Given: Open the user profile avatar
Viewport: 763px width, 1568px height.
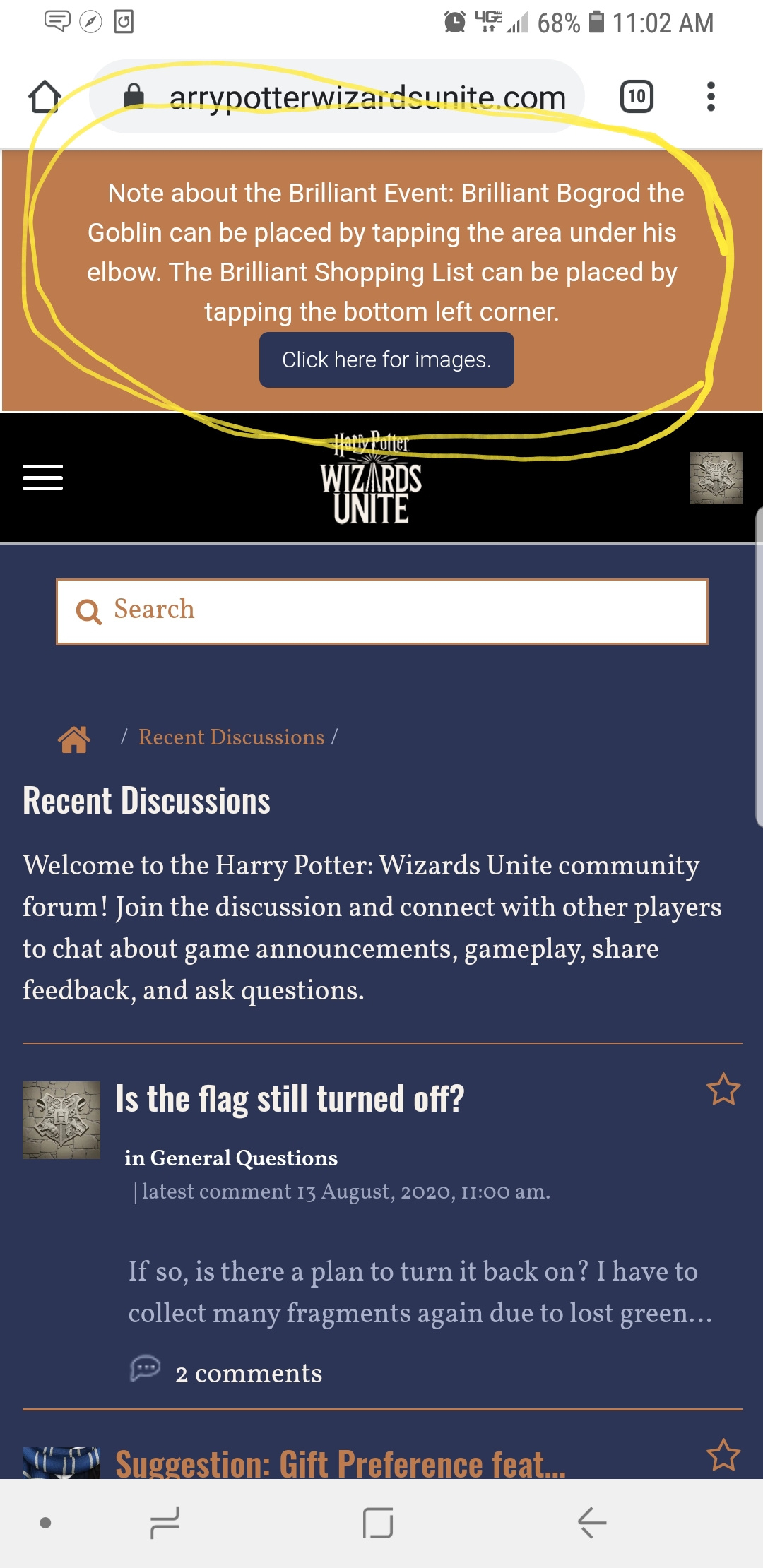Looking at the screenshot, I should pyautogui.click(x=716, y=478).
